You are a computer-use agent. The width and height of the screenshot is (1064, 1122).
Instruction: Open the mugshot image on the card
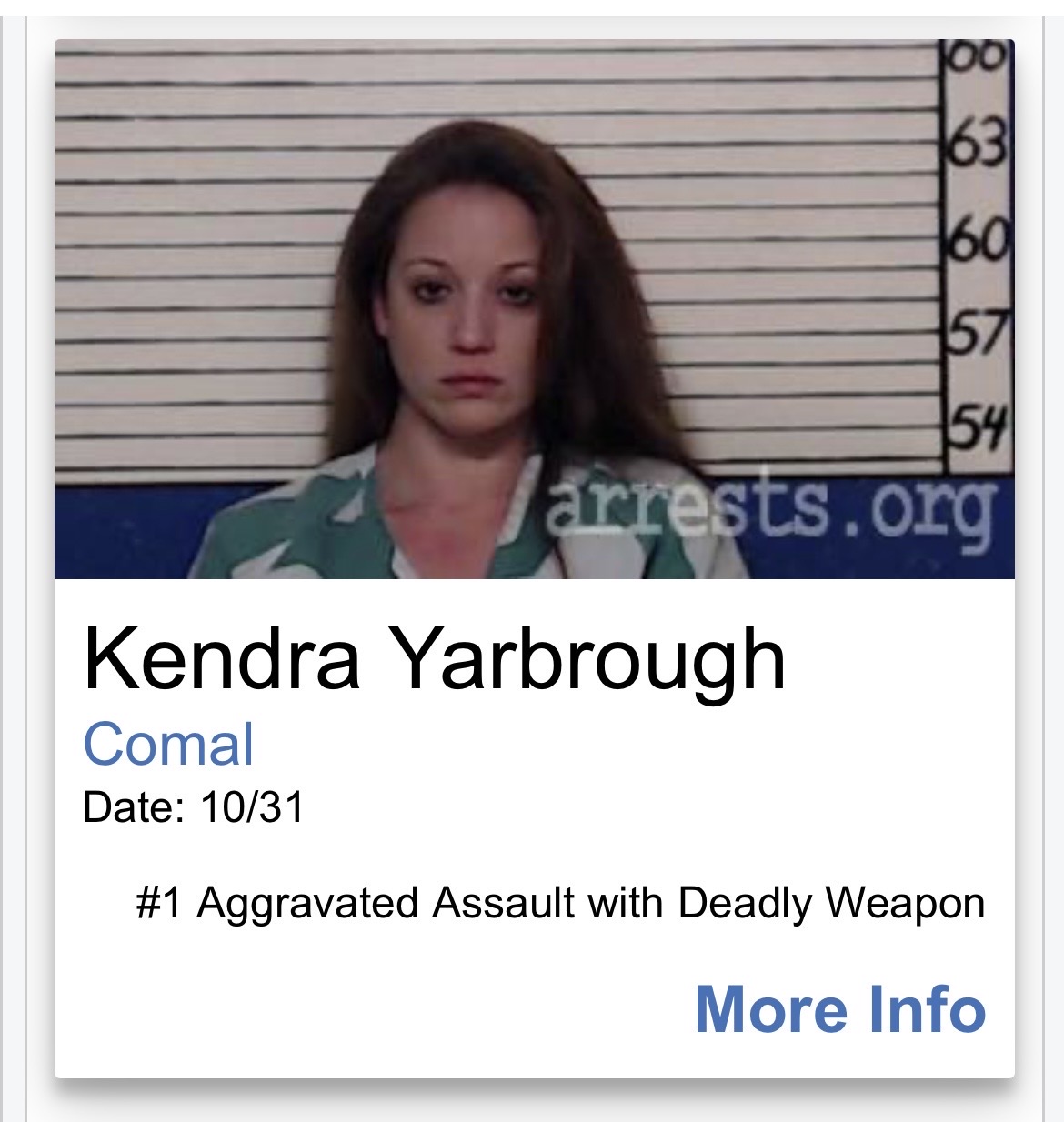click(x=534, y=309)
